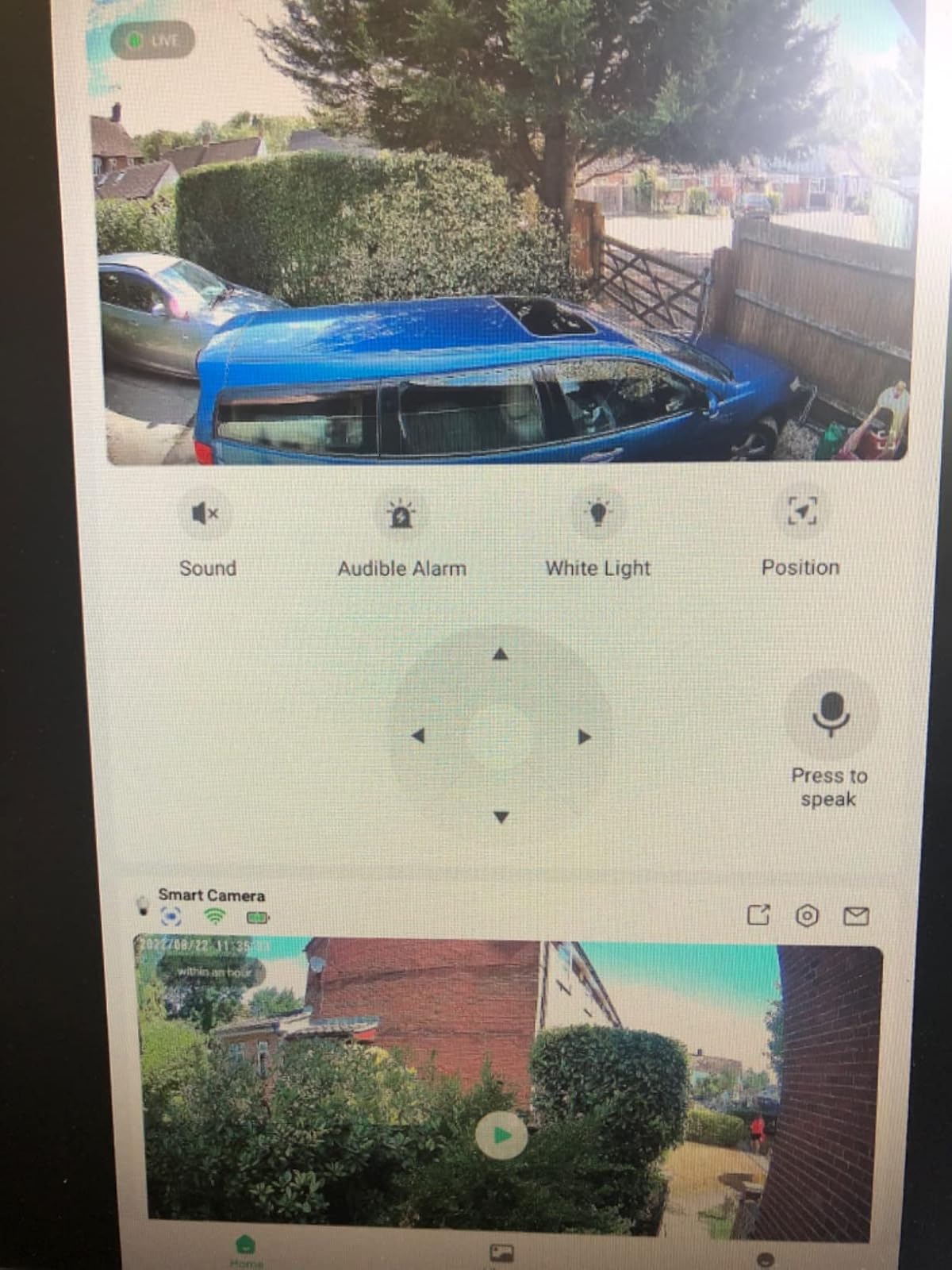
Task: Pan the camera up with the arrow
Action: point(500,655)
